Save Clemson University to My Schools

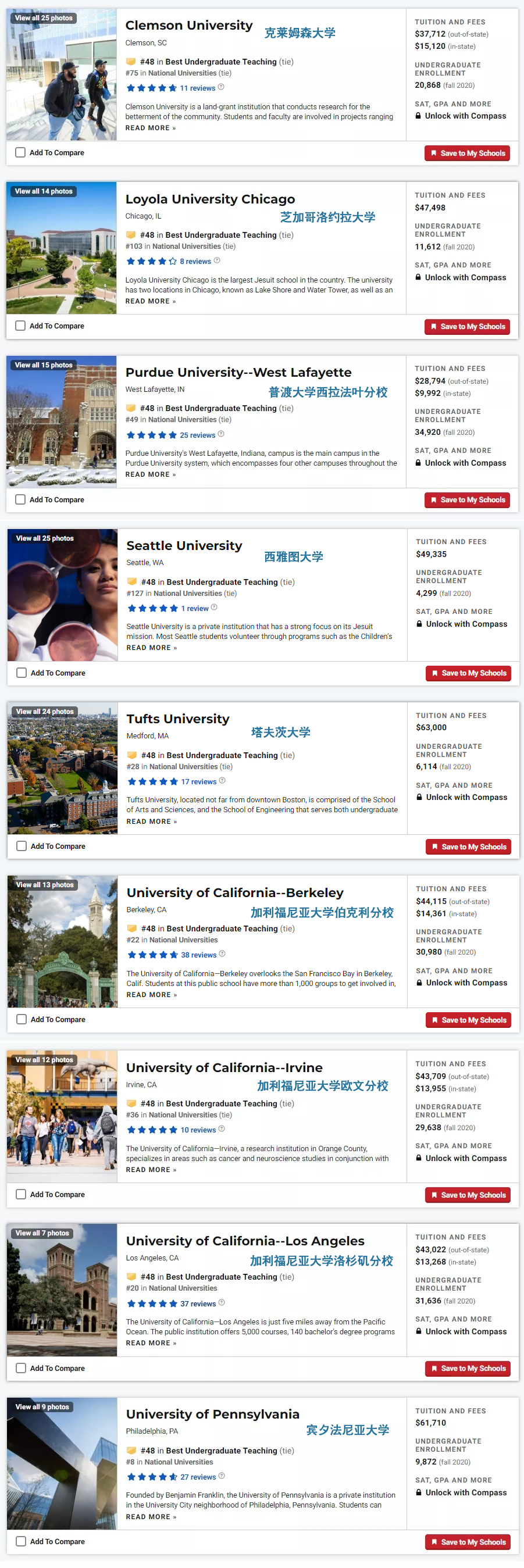pyautogui.click(x=467, y=153)
